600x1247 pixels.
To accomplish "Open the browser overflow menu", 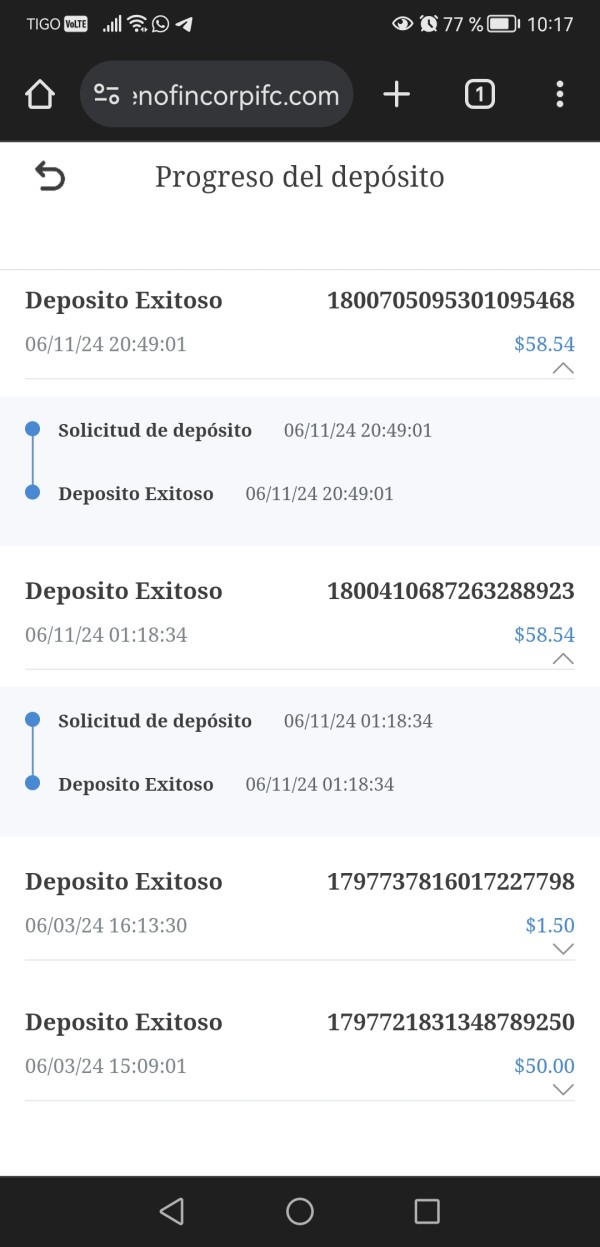I will tap(559, 95).
